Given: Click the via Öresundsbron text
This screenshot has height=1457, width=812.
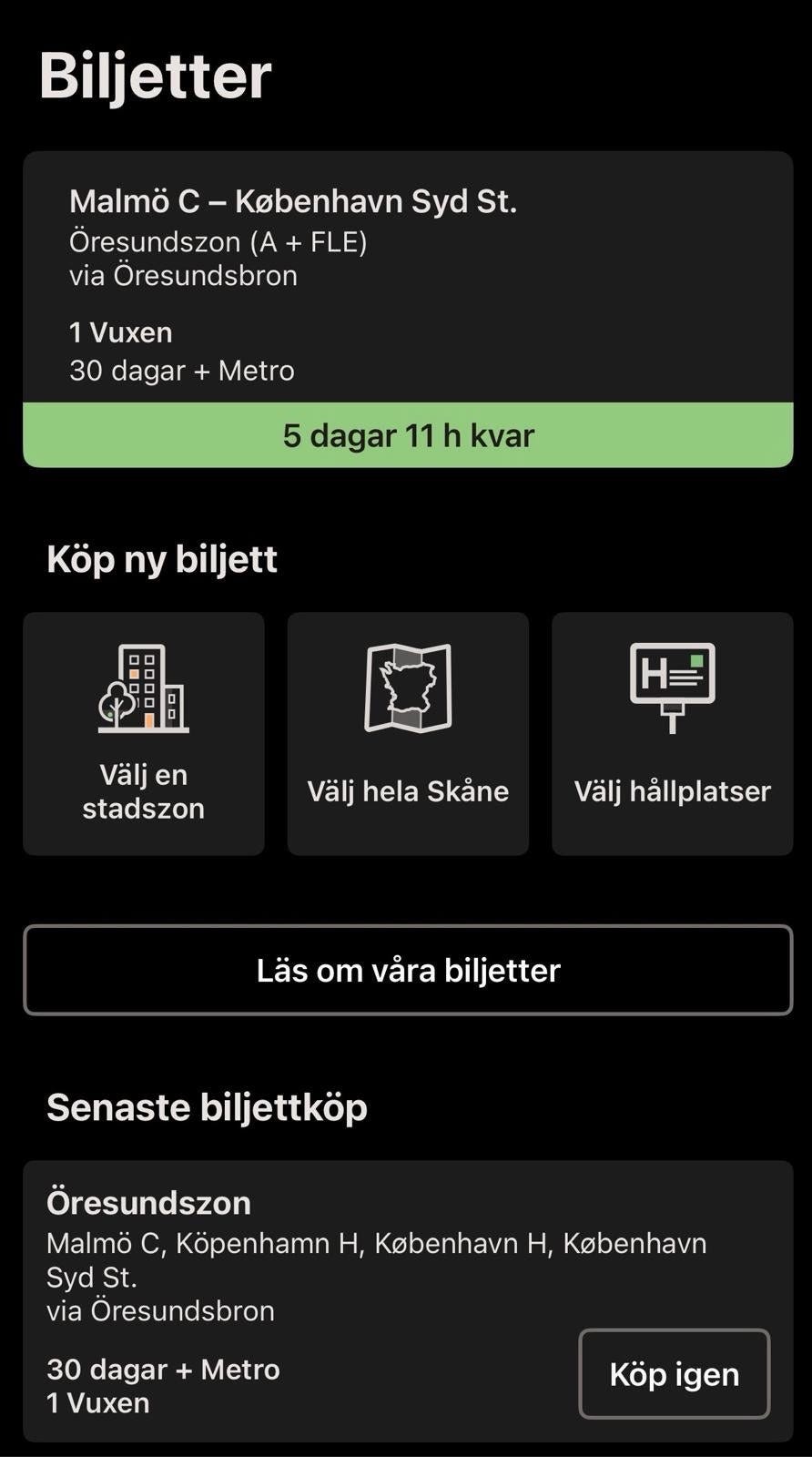Looking at the screenshot, I should (x=183, y=275).
